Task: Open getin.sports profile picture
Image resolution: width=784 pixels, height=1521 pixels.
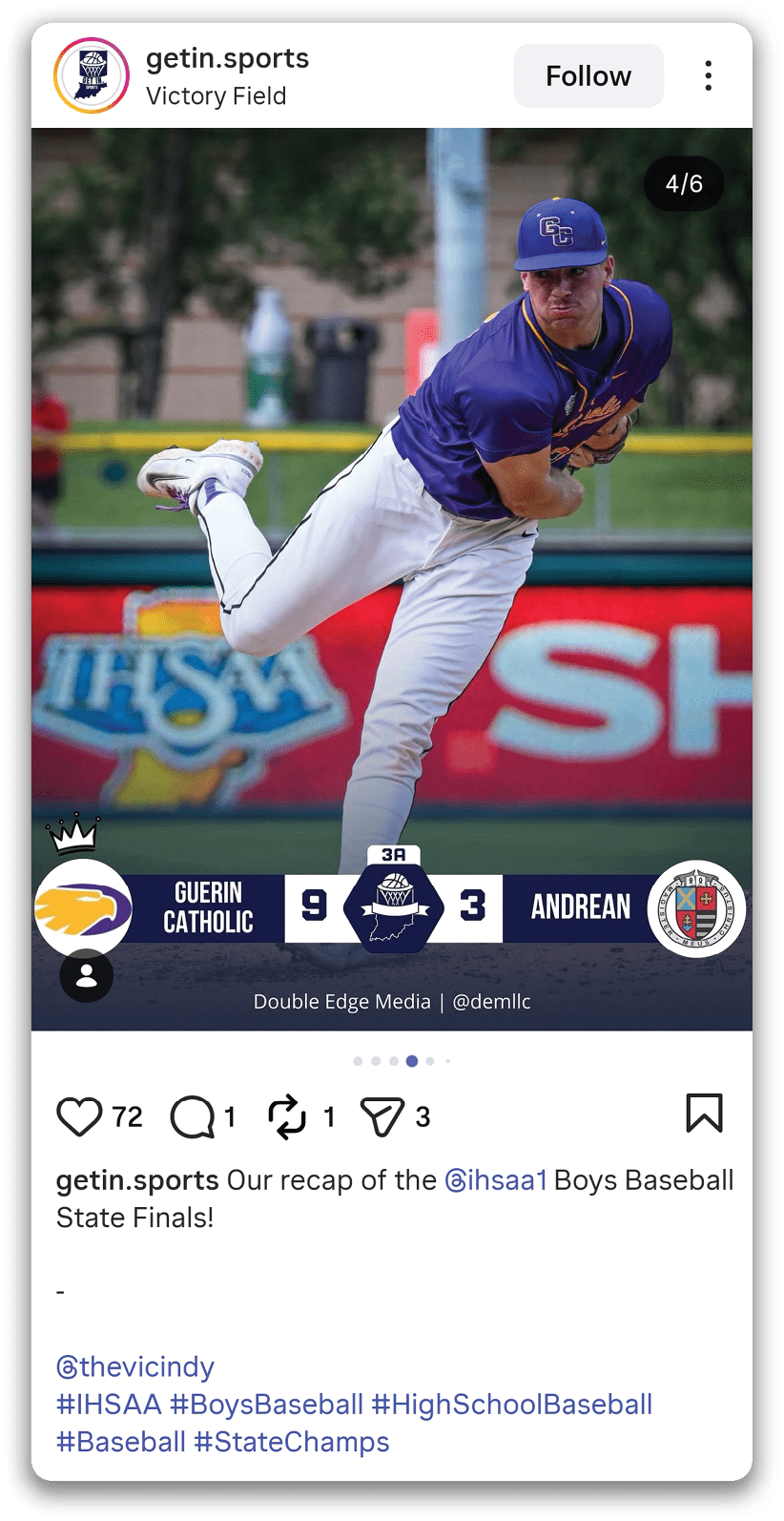Action: click(92, 75)
